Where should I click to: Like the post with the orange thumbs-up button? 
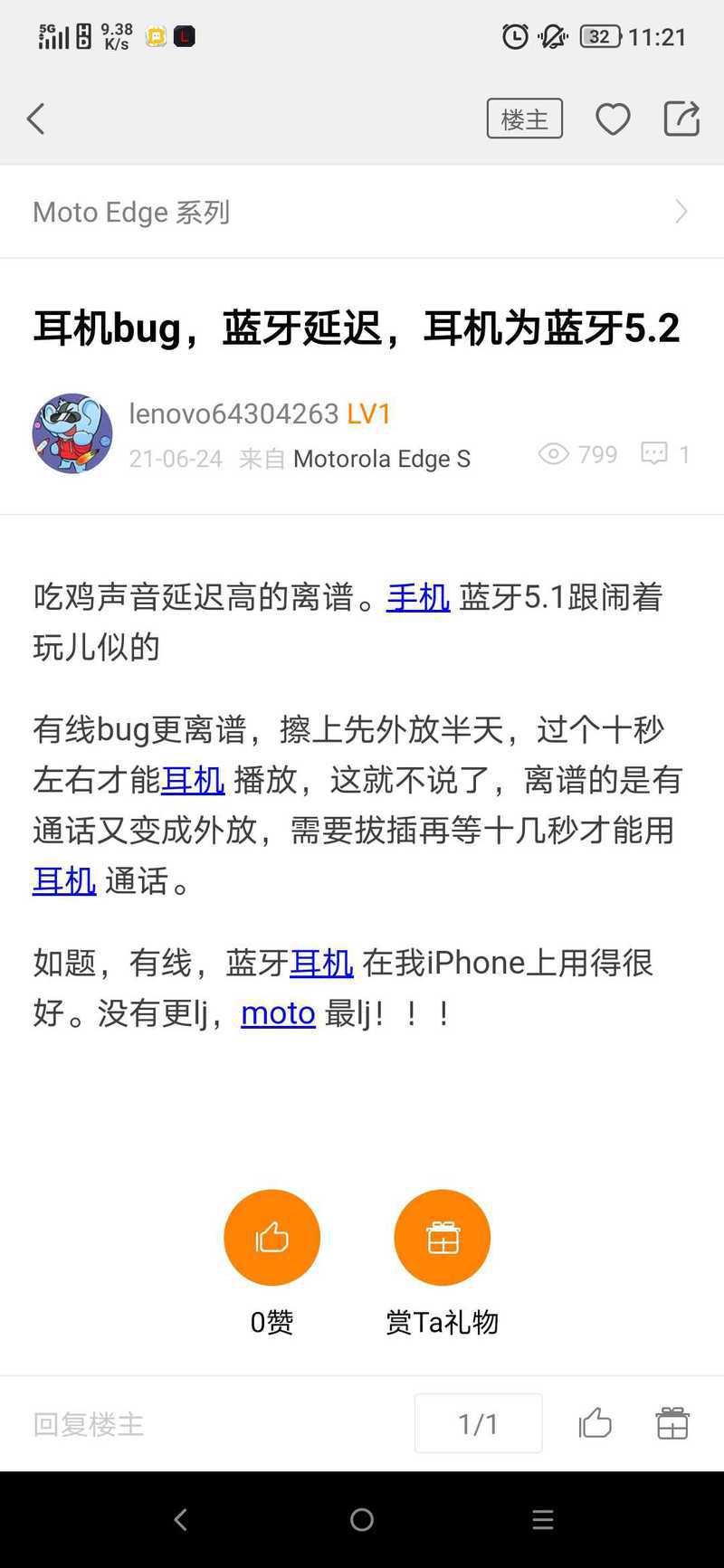click(x=272, y=1237)
